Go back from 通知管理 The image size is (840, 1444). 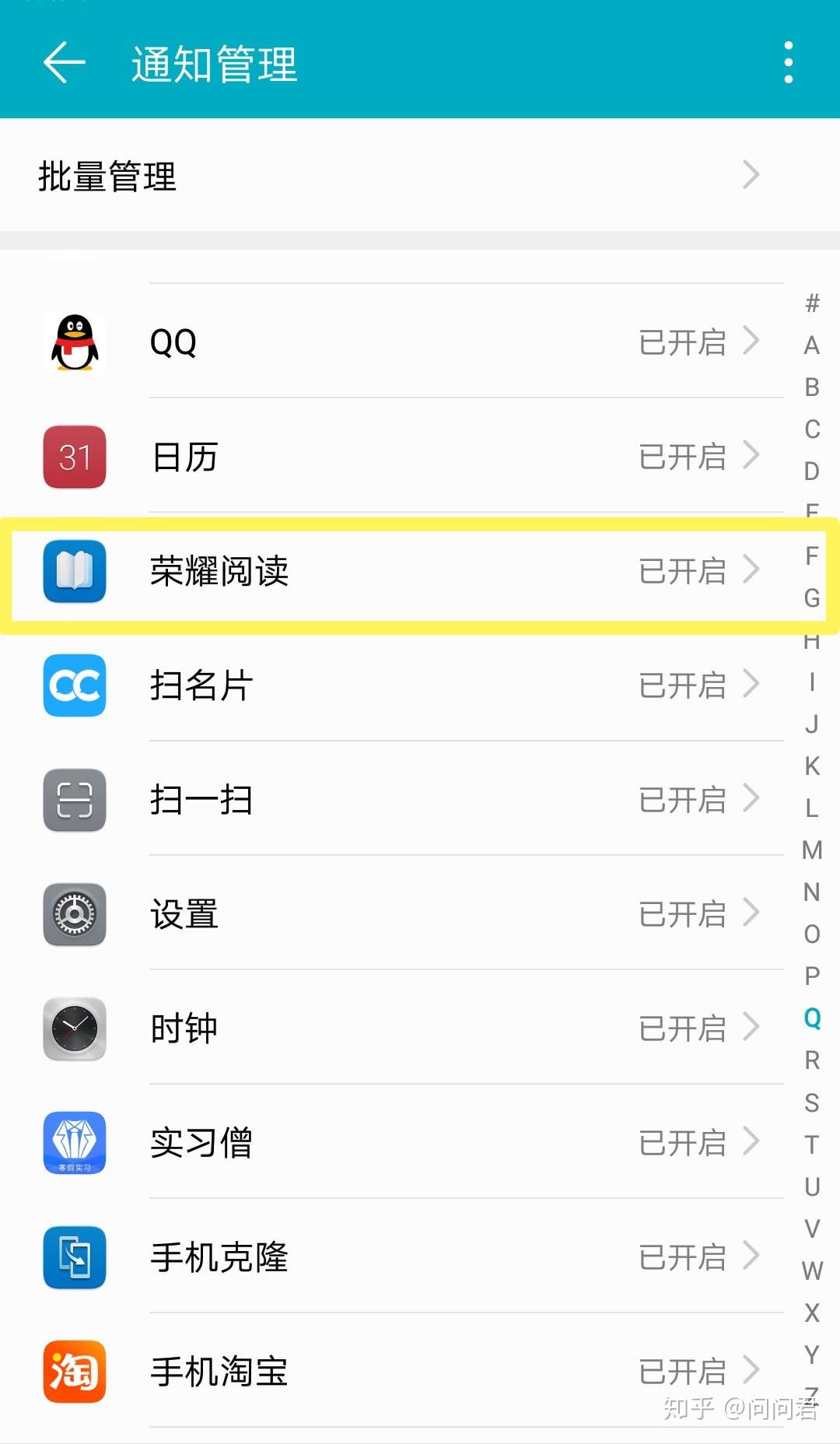(x=64, y=62)
